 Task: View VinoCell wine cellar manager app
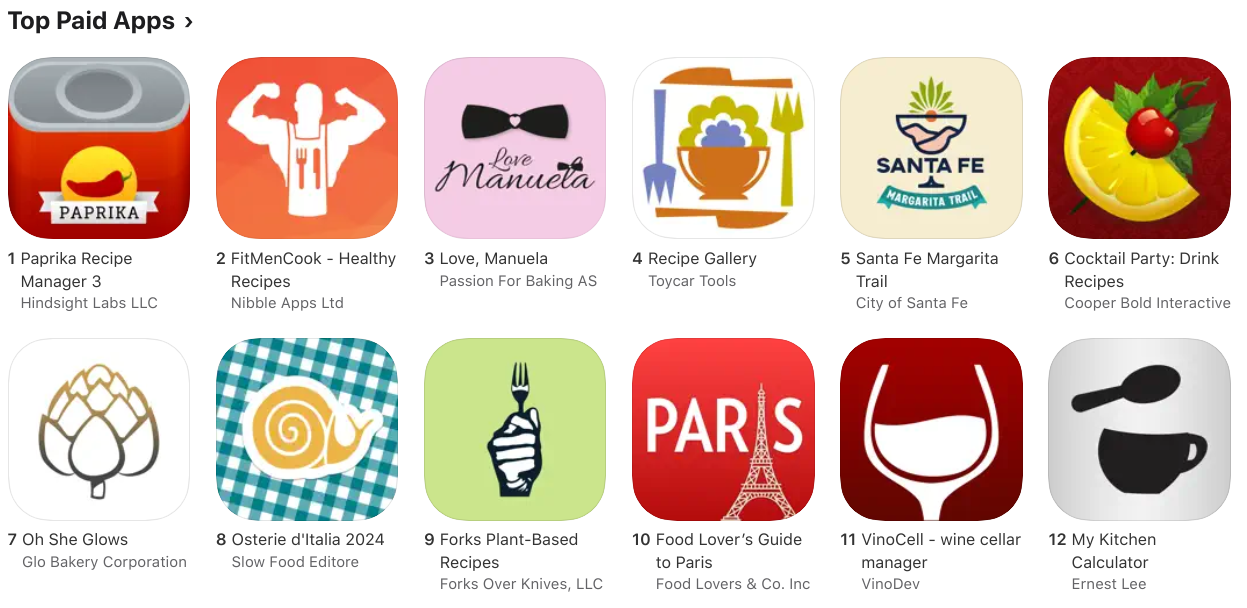coord(931,429)
